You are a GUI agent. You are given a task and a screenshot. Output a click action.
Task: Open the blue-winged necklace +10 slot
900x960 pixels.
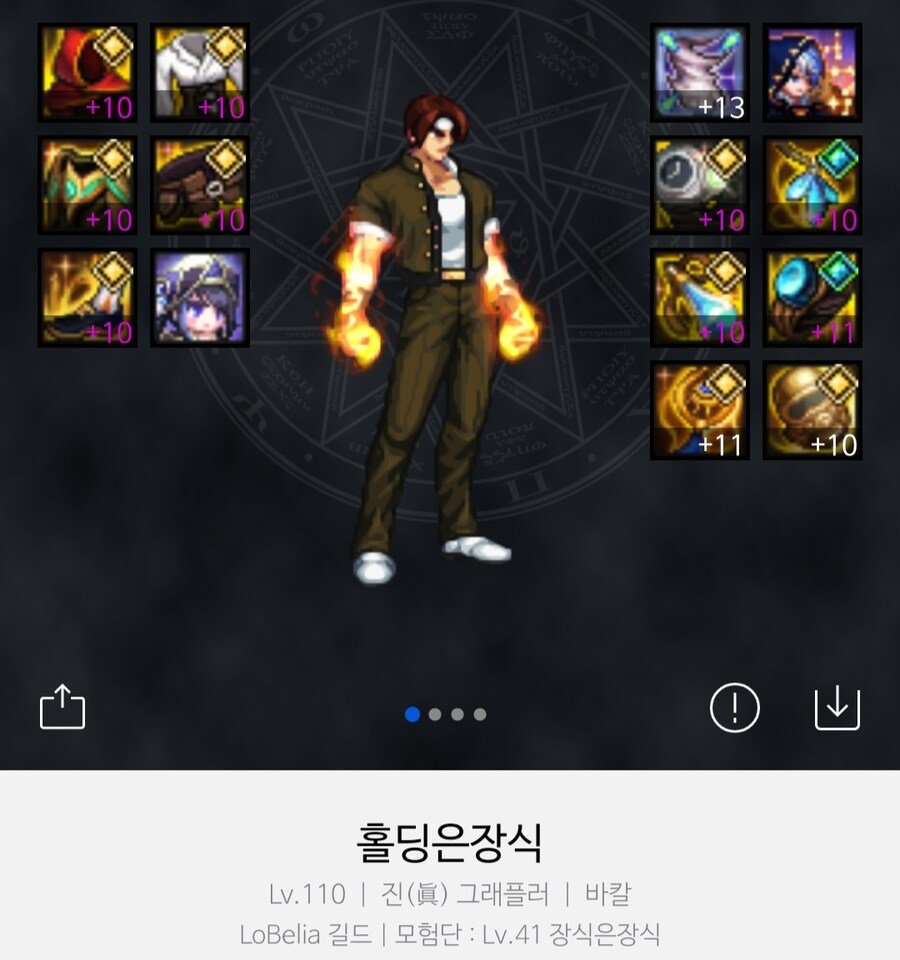click(812, 185)
